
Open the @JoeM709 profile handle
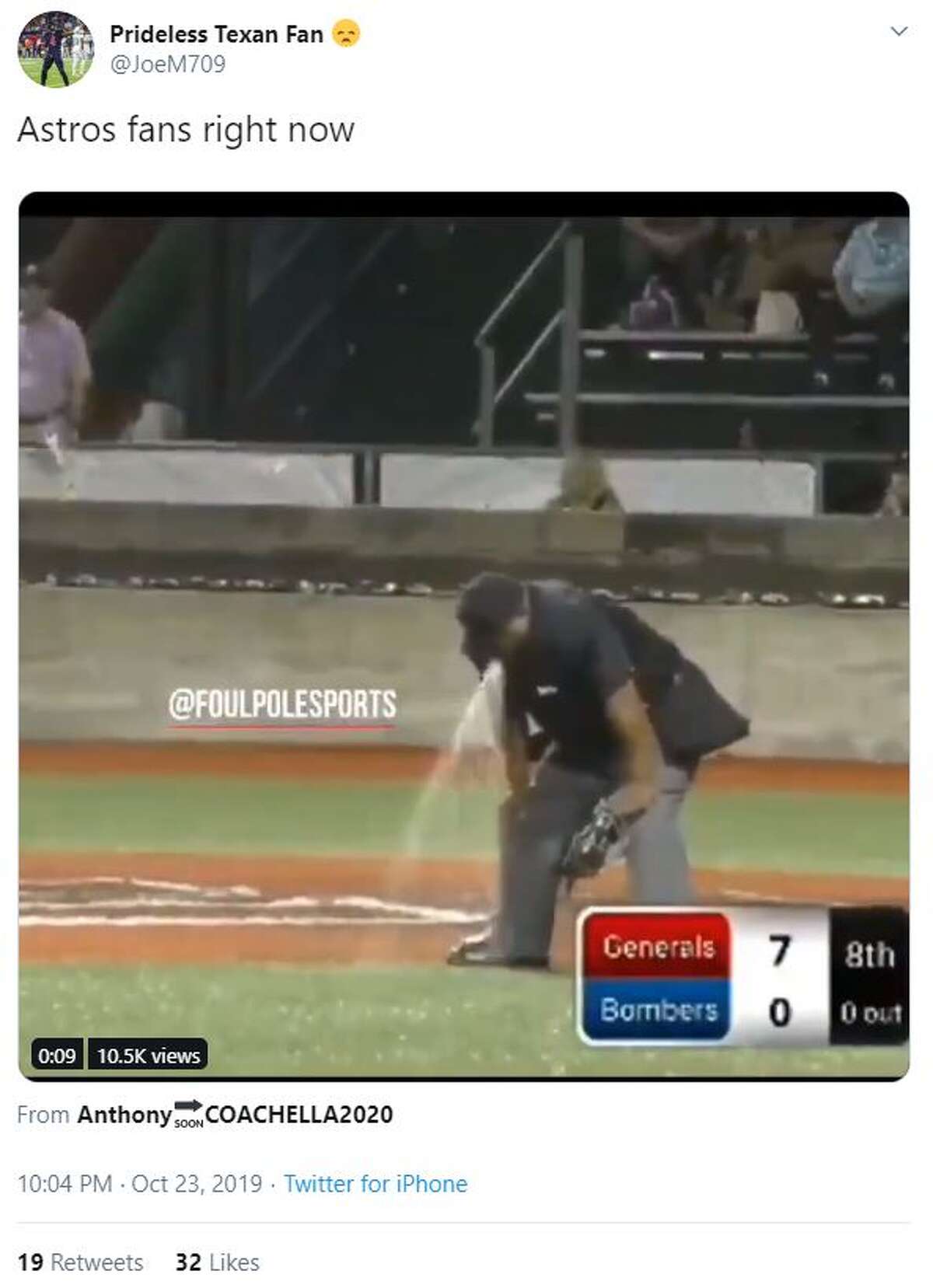pyautogui.click(x=168, y=64)
